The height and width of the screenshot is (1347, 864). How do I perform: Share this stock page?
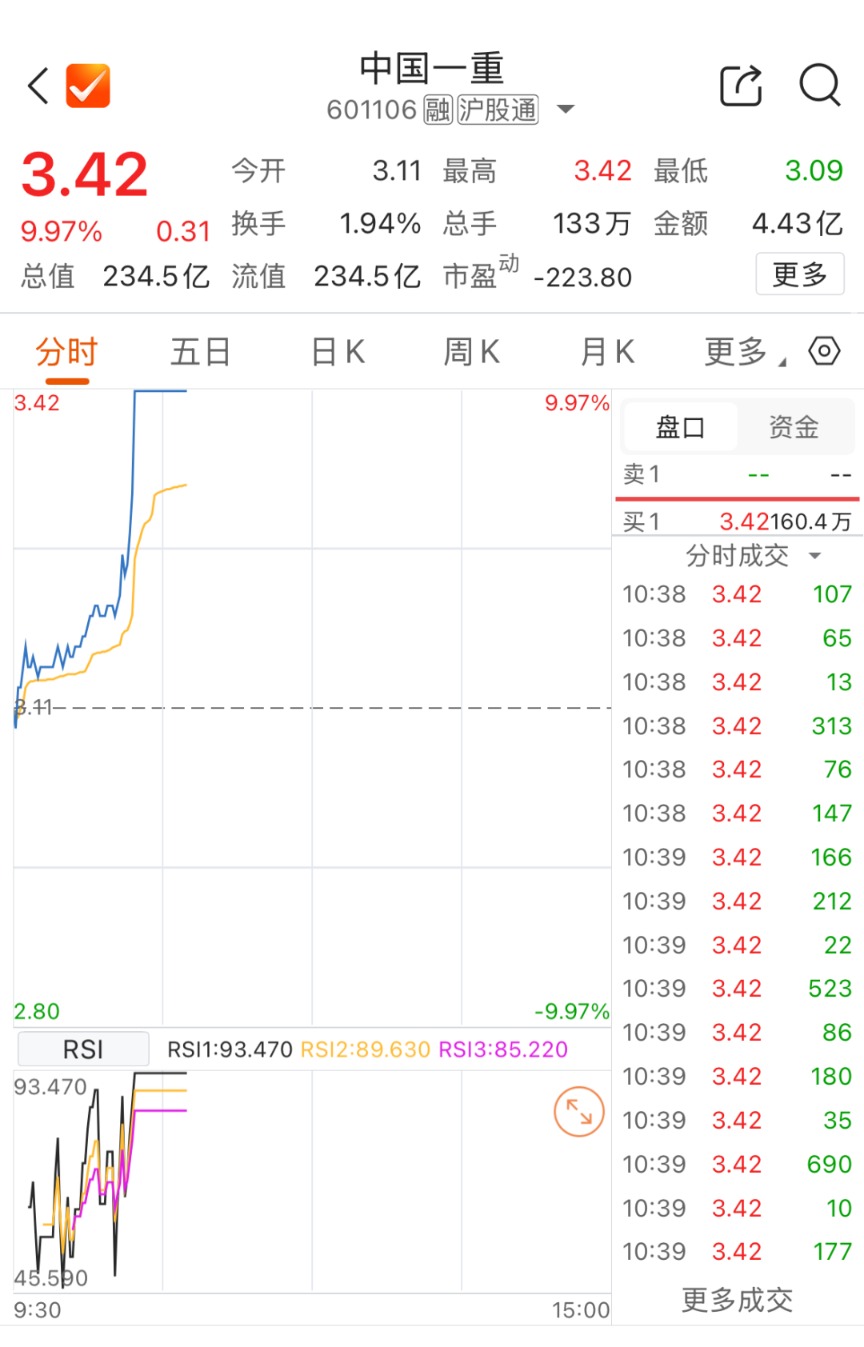pos(741,86)
